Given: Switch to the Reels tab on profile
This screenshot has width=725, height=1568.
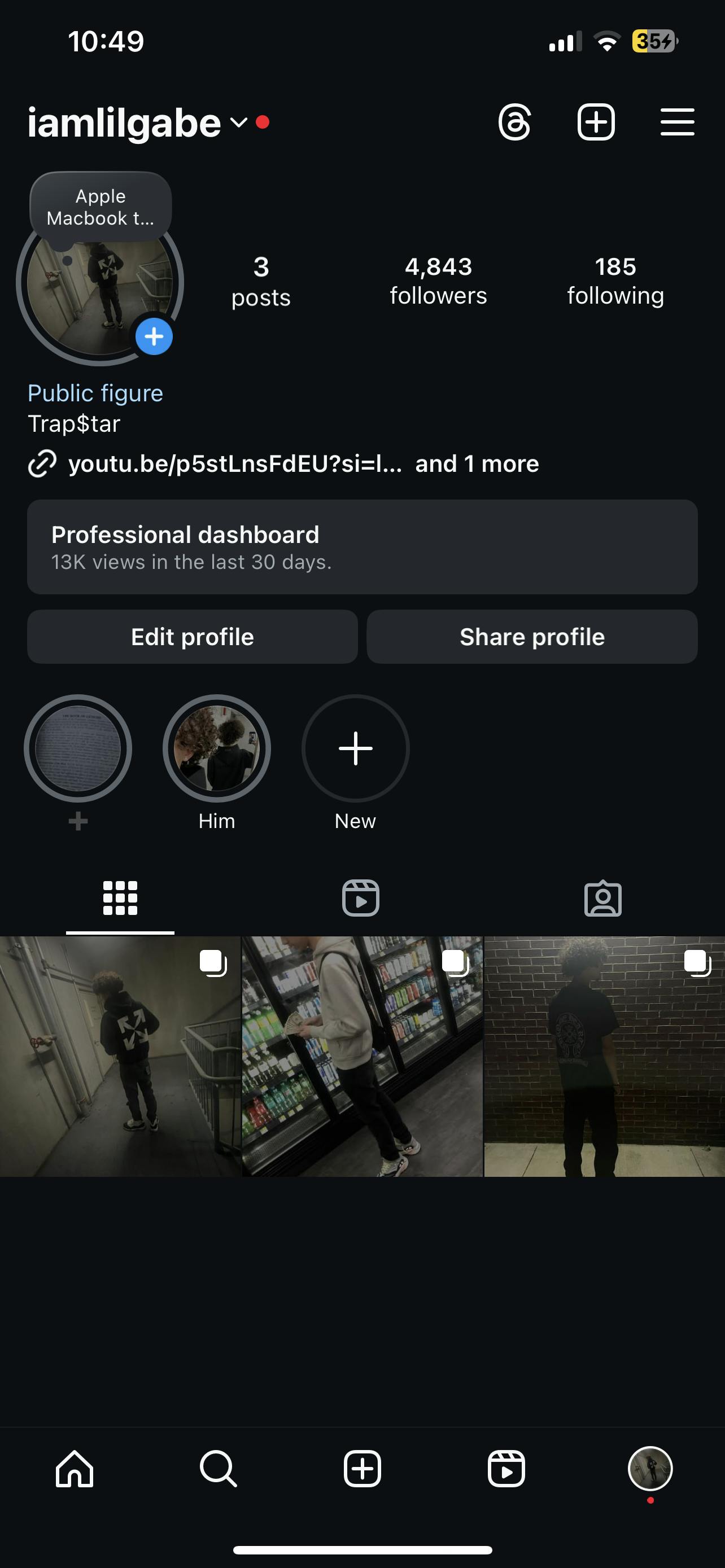Looking at the screenshot, I should tap(361, 898).
